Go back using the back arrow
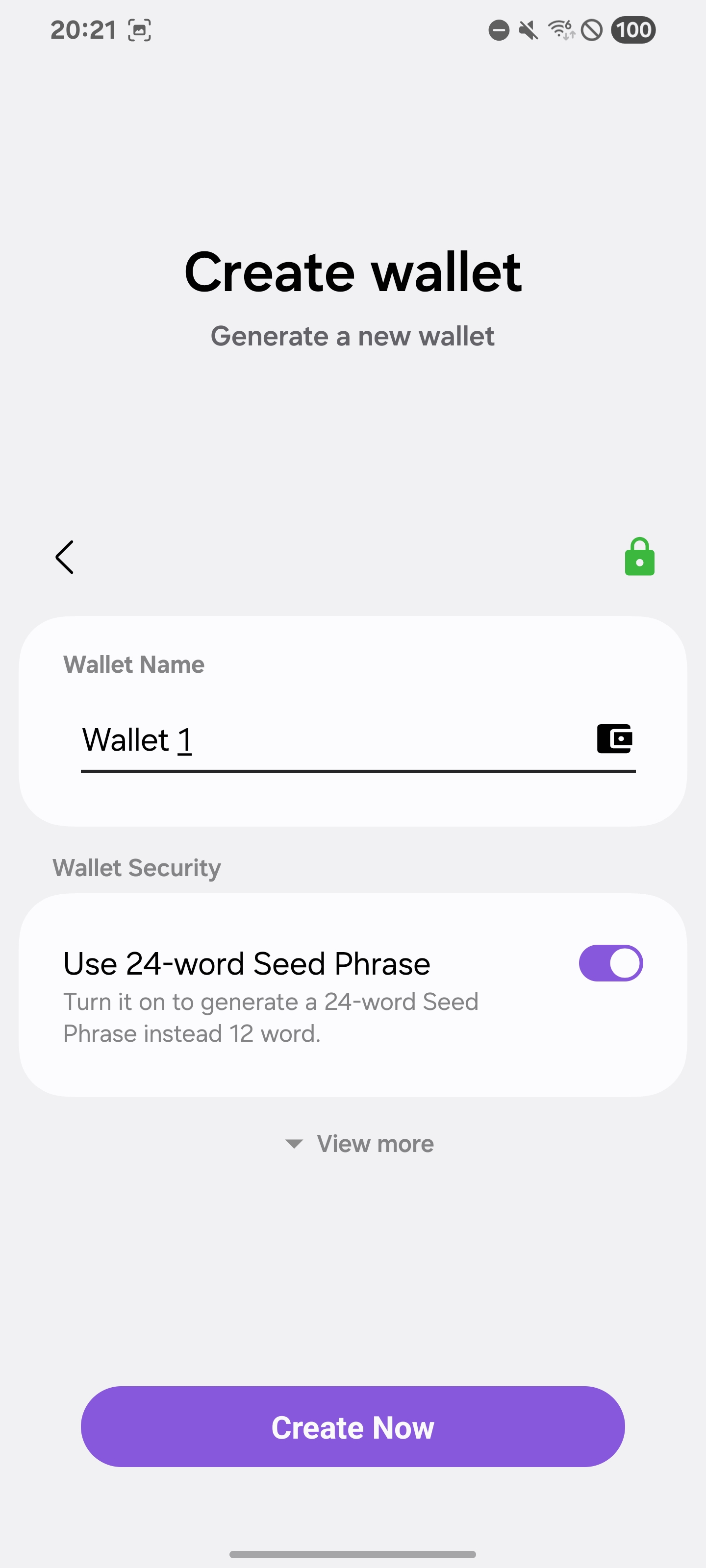This screenshot has height=1568, width=706. click(65, 557)
